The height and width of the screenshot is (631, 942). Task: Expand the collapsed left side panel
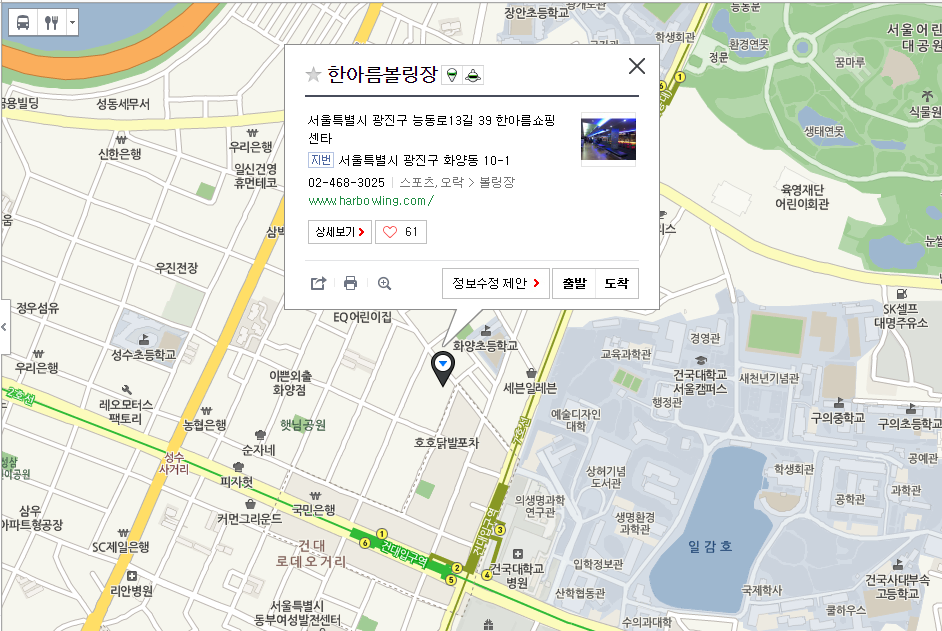click(x=4, y=327)
